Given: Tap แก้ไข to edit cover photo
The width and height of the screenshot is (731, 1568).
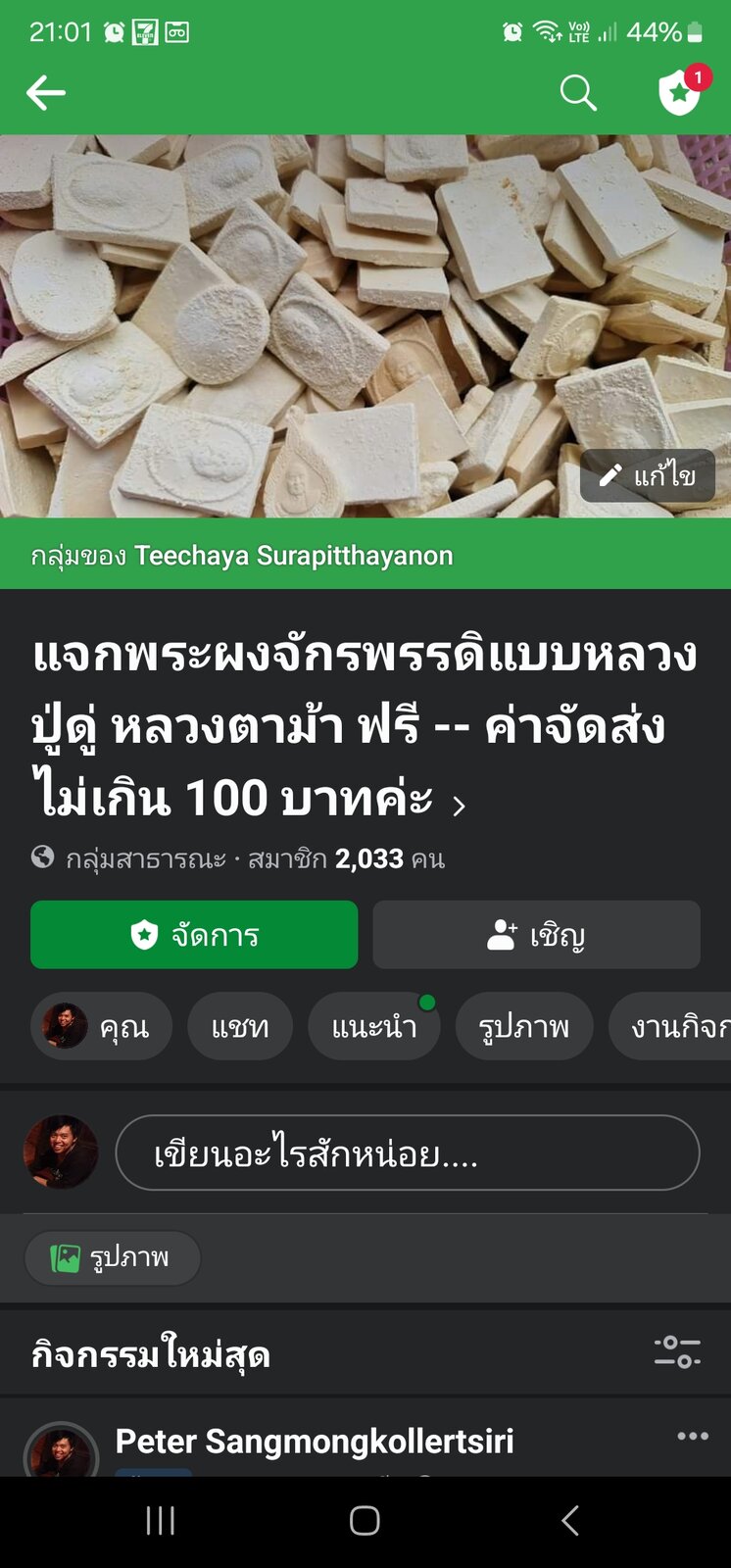Looking at the screenshot, I should point(648,476).
